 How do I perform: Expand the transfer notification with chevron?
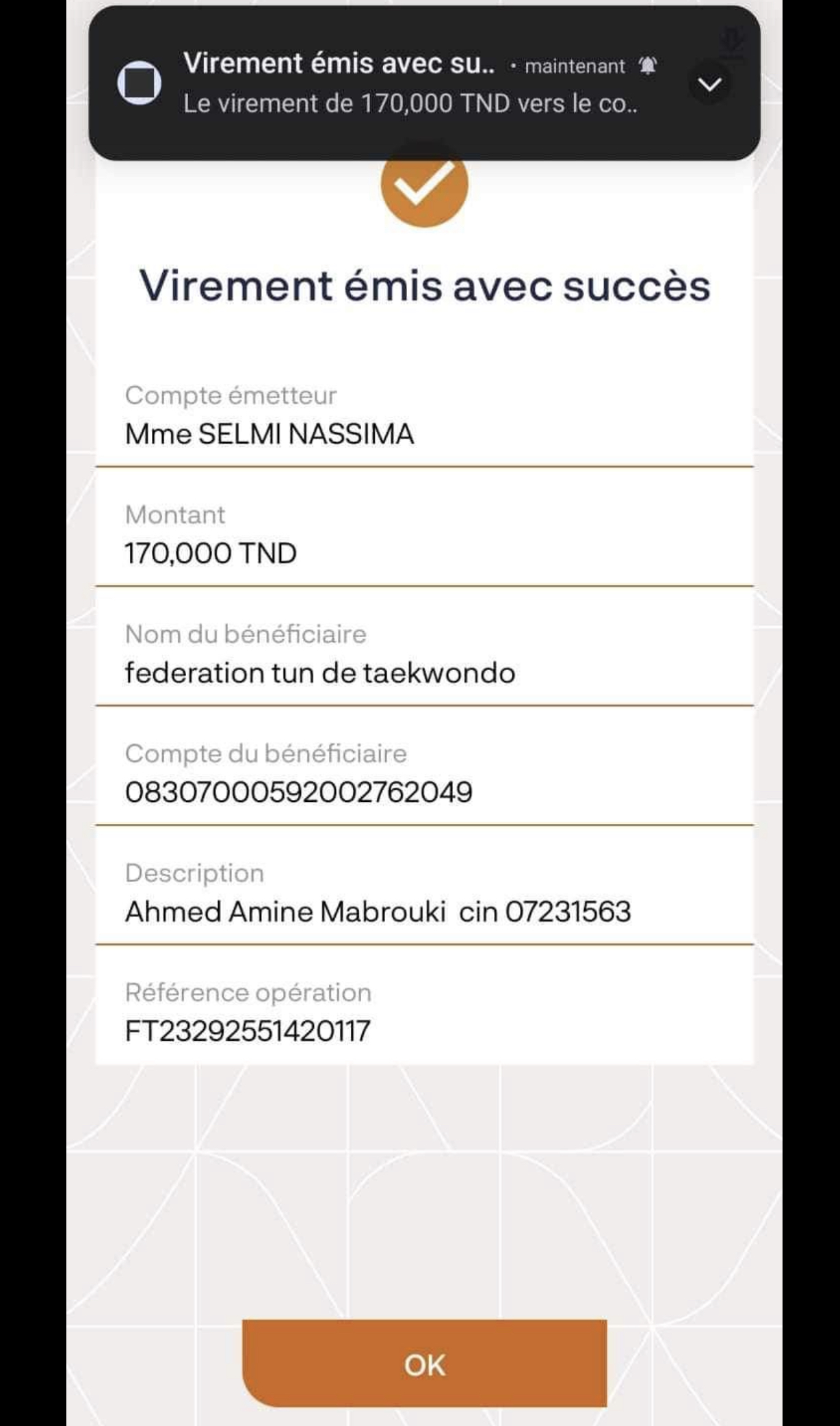[709, 84]
